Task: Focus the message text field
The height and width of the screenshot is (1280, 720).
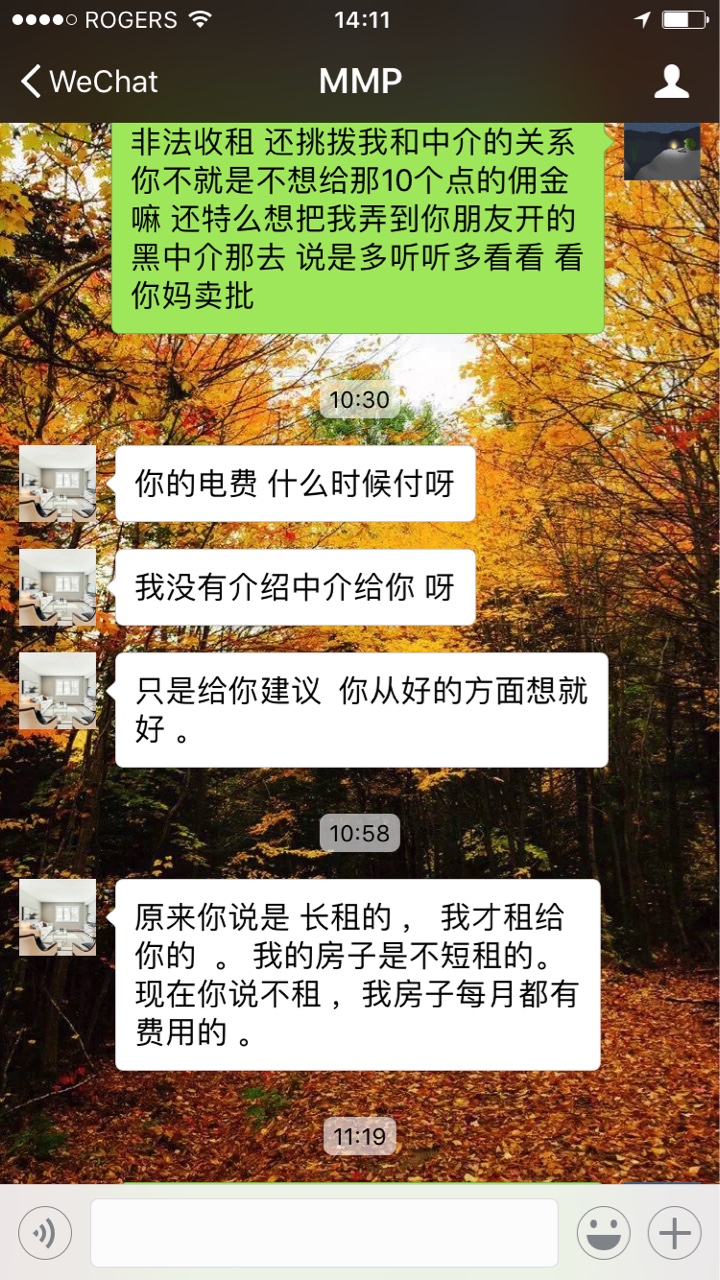Action: pyautogui.click(x=324, y=1232)
